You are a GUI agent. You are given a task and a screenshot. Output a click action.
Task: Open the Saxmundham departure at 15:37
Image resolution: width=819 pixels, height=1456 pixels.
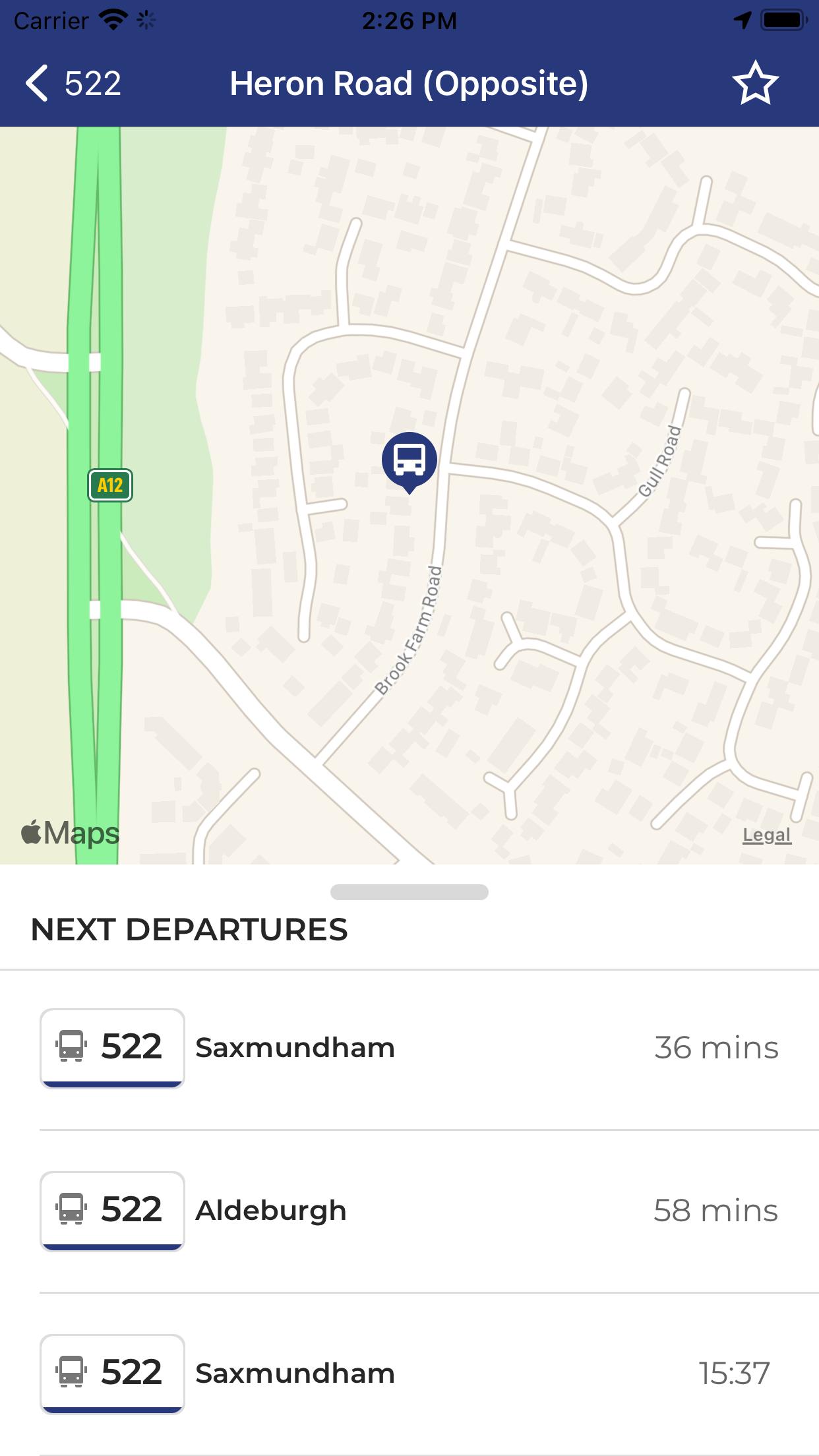(409, 1374)
